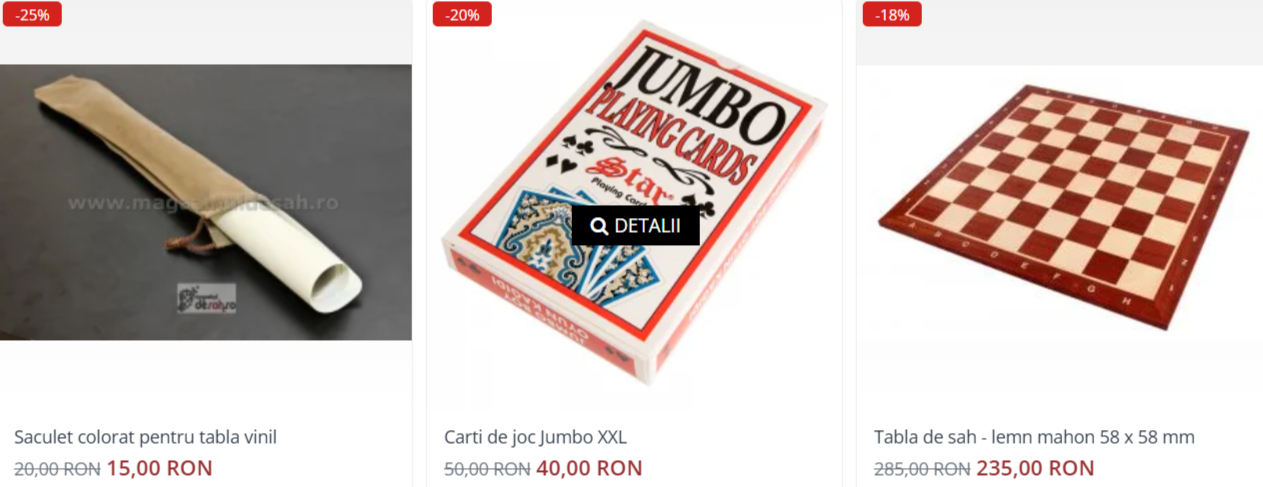
Task: Tap the DETALII button on Jumbo cards
Action: click(635, 226)
